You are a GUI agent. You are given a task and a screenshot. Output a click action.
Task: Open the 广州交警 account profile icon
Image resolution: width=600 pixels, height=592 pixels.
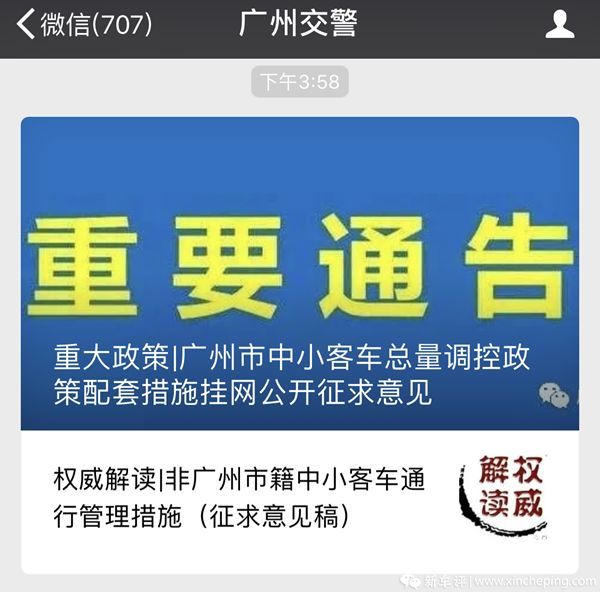(x=559, y=24)
